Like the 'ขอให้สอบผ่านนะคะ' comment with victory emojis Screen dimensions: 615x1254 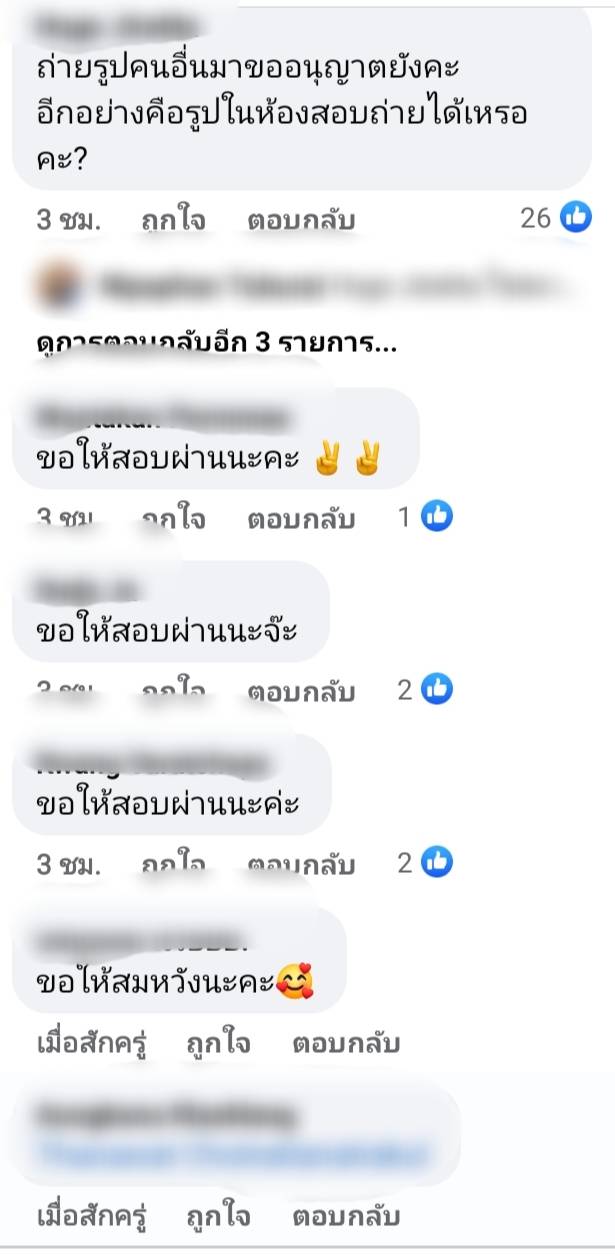(x=173, y=519)
